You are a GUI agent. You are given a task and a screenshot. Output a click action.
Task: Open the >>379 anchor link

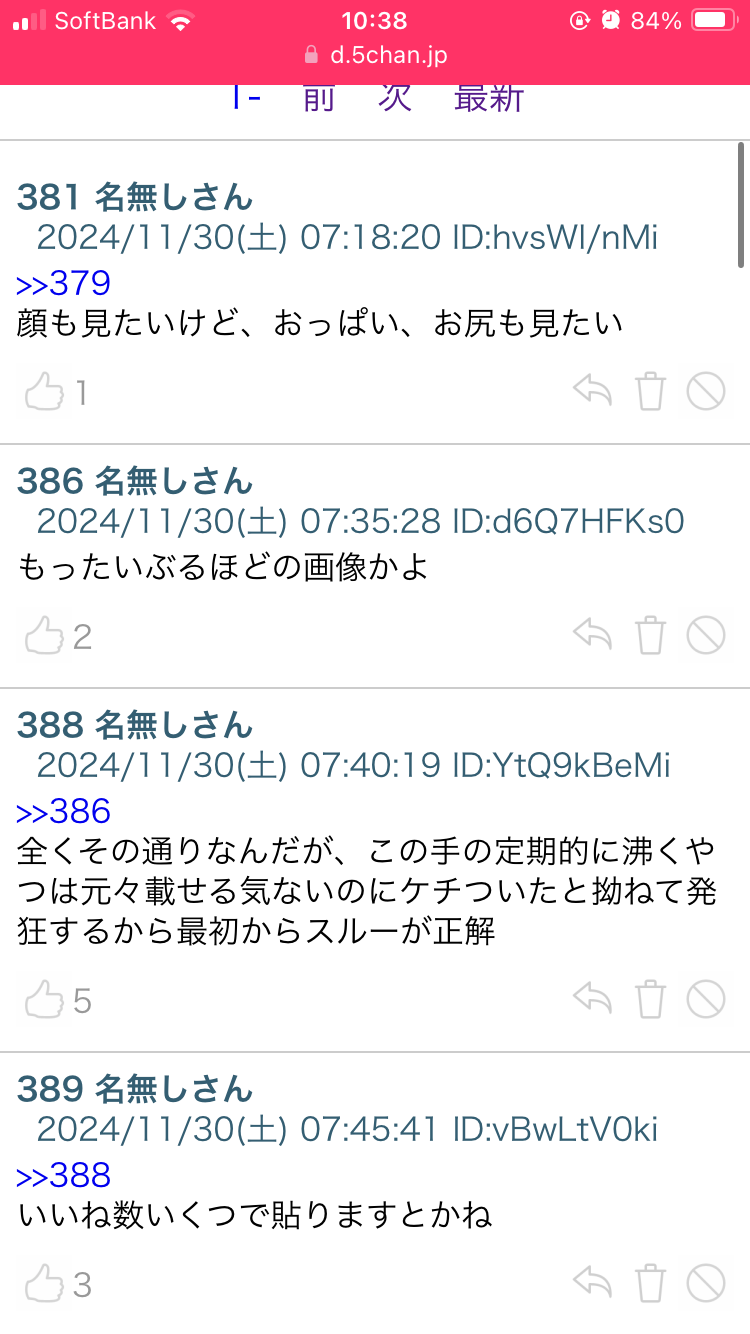coord(63,284)
